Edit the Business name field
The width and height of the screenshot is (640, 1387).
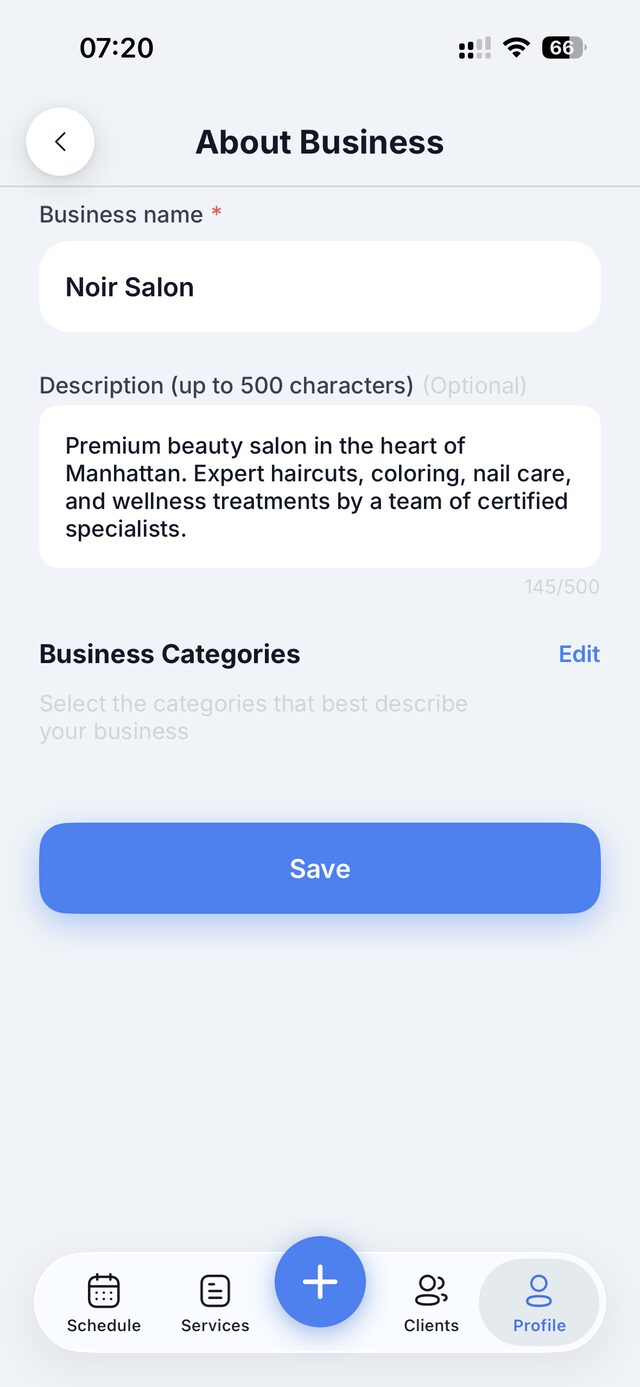pyautogui.click(x=320, y=286)
